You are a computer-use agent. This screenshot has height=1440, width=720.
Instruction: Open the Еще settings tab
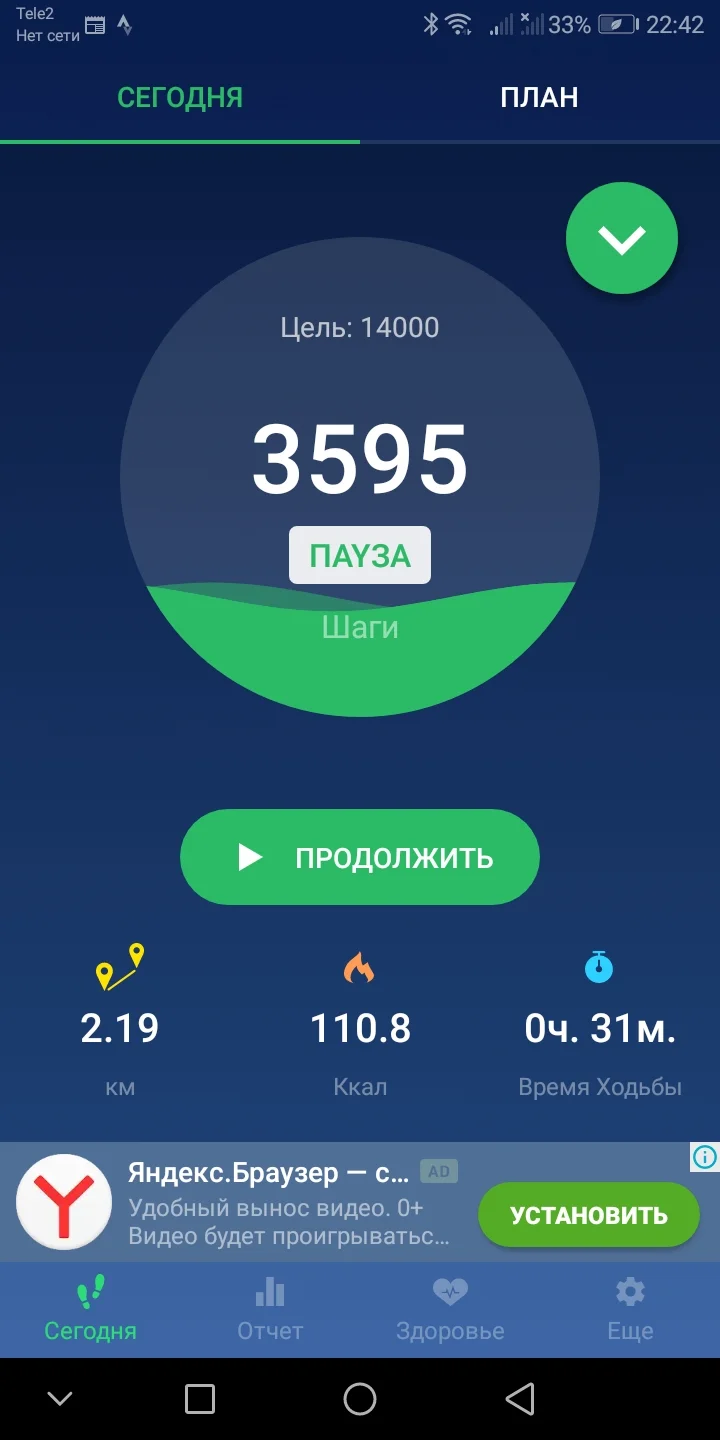[630, 1310]
